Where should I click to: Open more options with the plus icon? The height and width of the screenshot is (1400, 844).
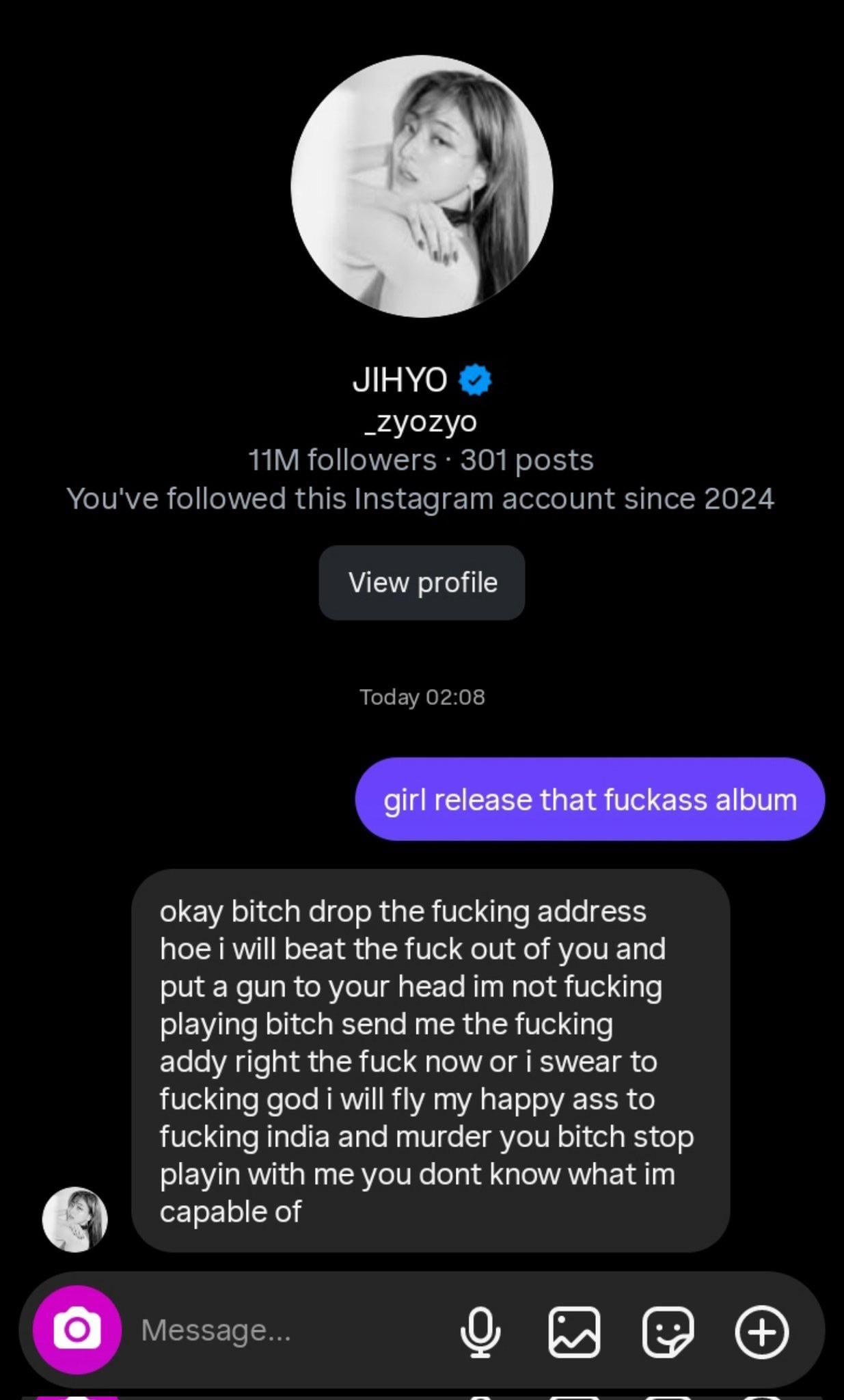point(762,1331)
